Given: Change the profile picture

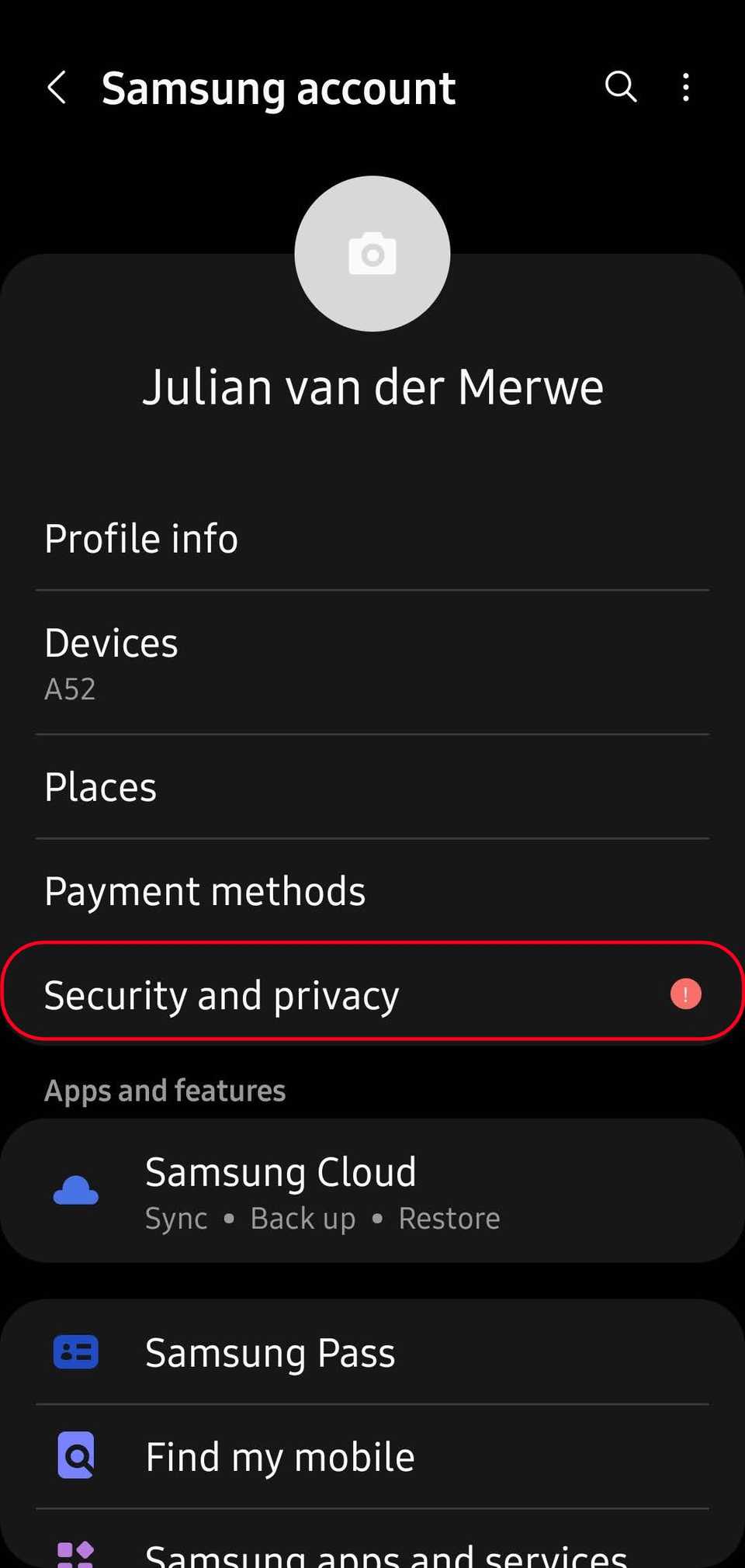Looking at the screenshot, I should (372, 254).
